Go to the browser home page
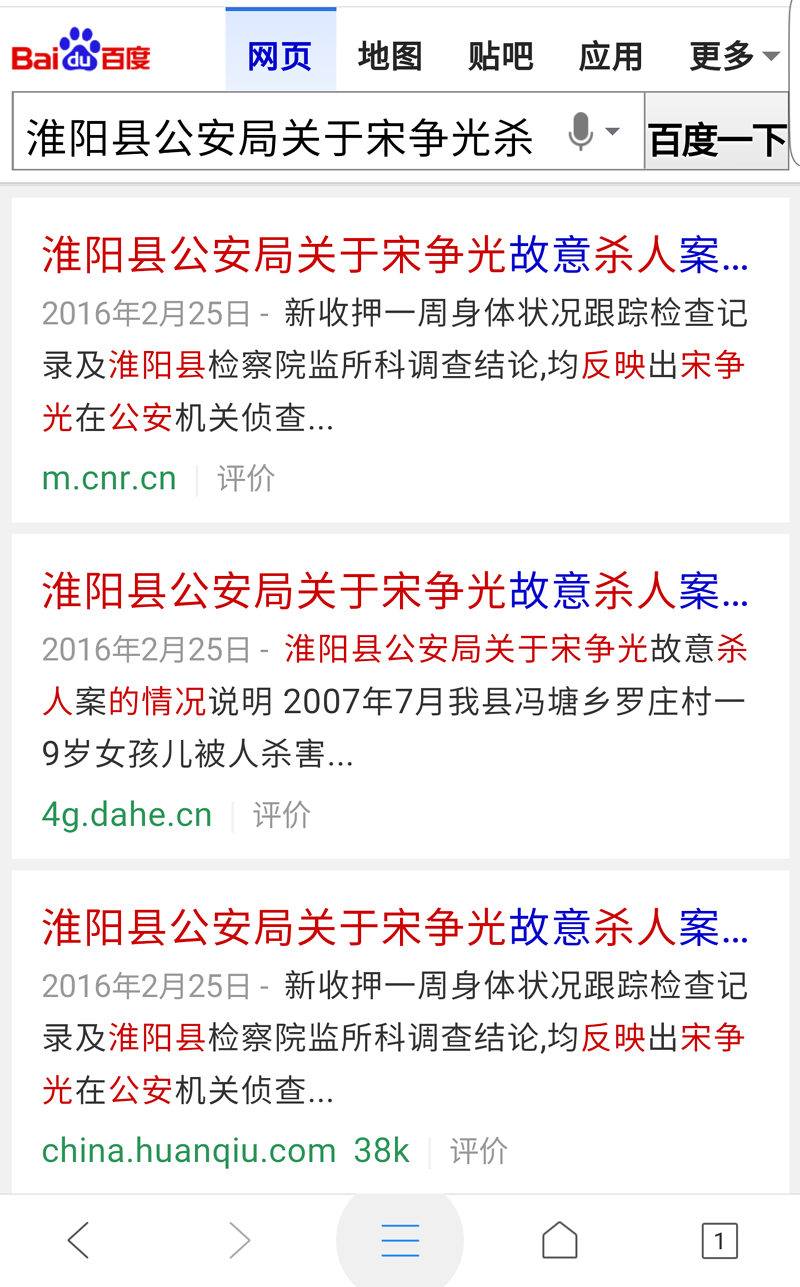This screenshot has height=1287, width=800. click(560, 1241)
